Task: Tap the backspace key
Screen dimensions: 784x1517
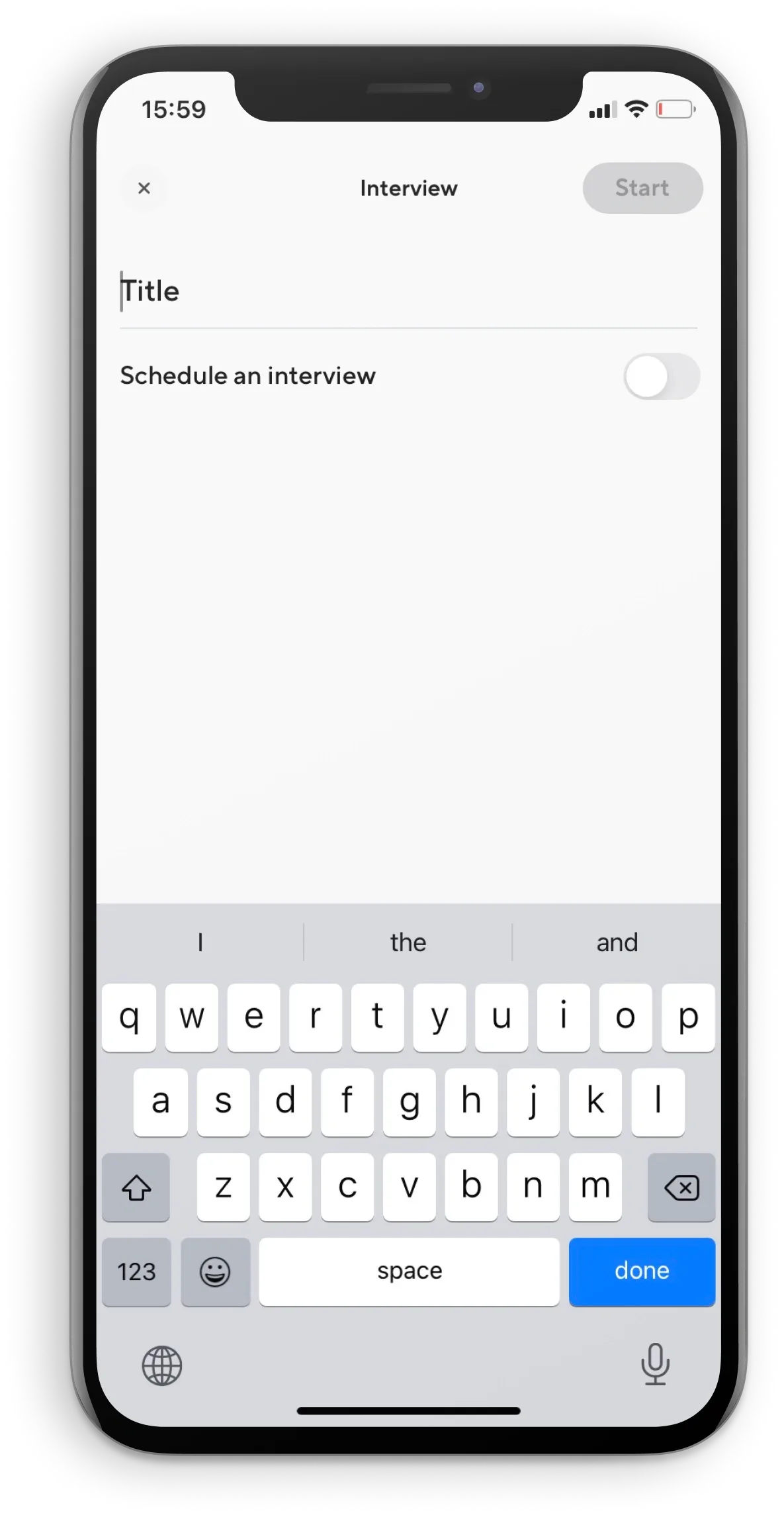Action: [681, 1187]
